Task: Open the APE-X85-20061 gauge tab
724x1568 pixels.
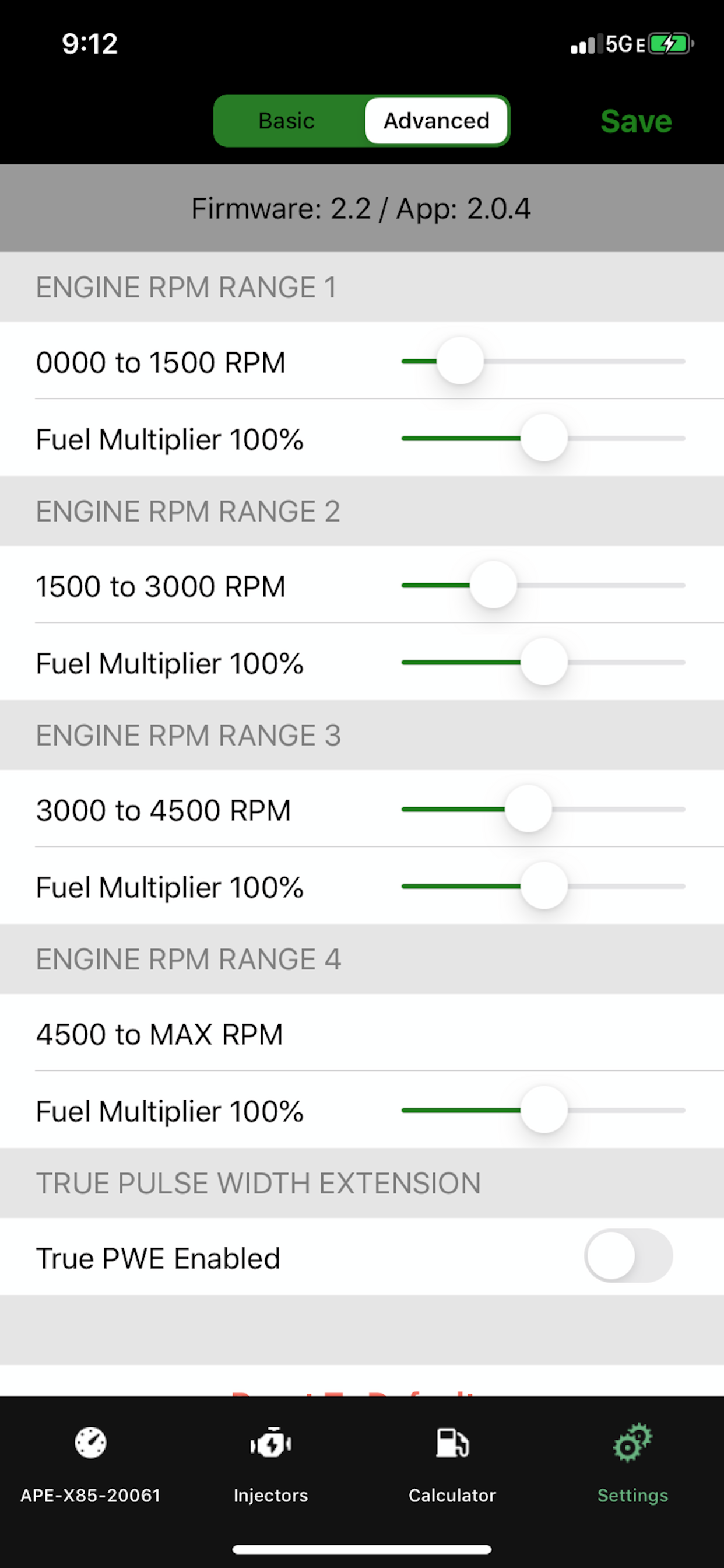Action: (91, 1465)
